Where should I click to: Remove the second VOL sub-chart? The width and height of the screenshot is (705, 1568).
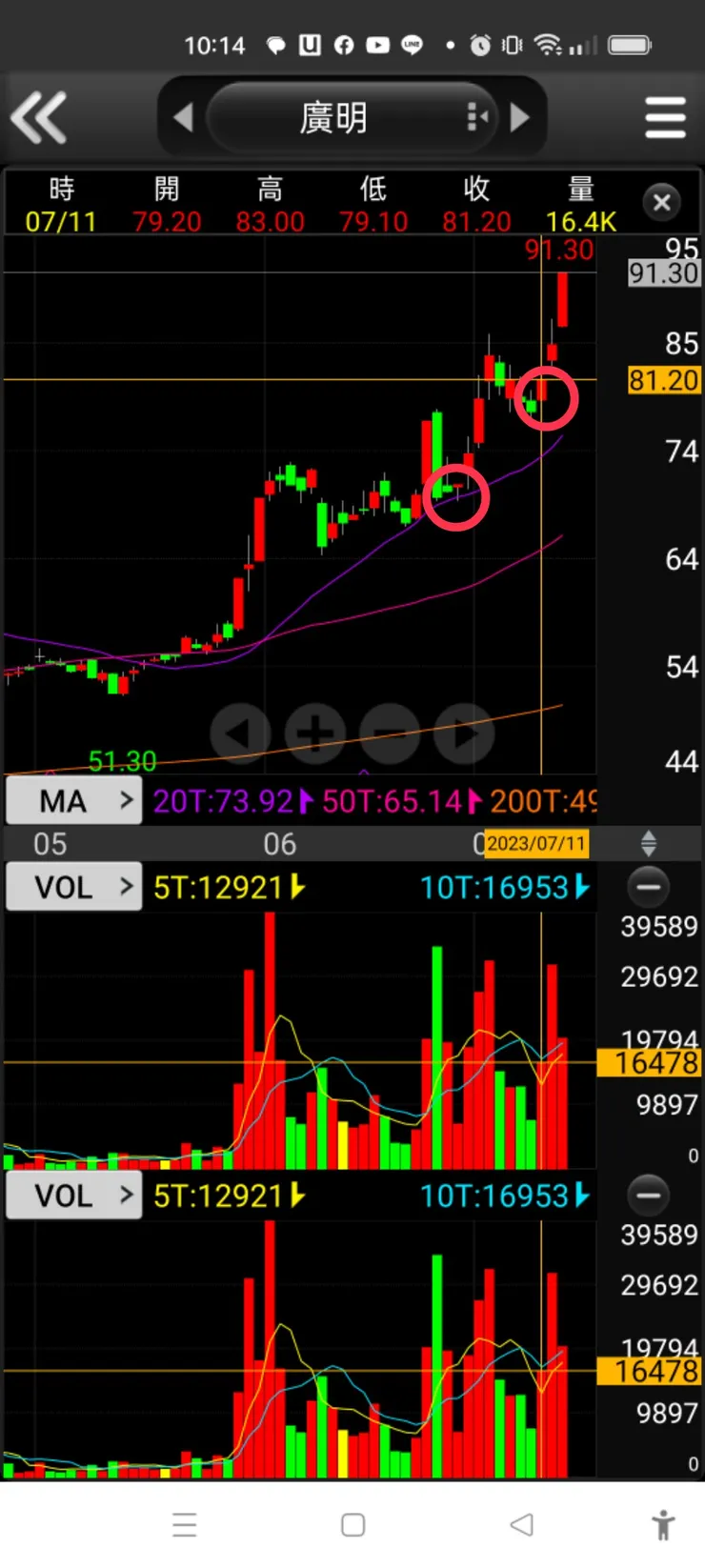point(649,1195)
